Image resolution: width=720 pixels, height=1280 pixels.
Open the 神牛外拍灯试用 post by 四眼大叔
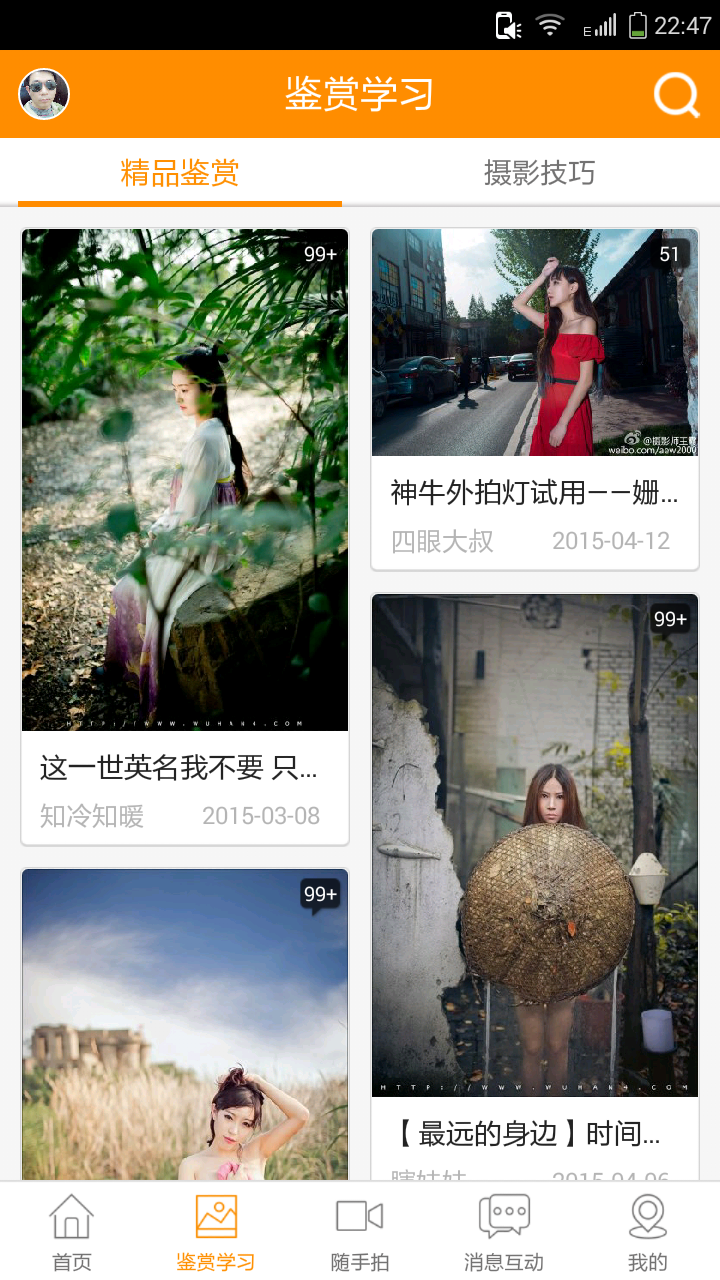pos(535,398)
